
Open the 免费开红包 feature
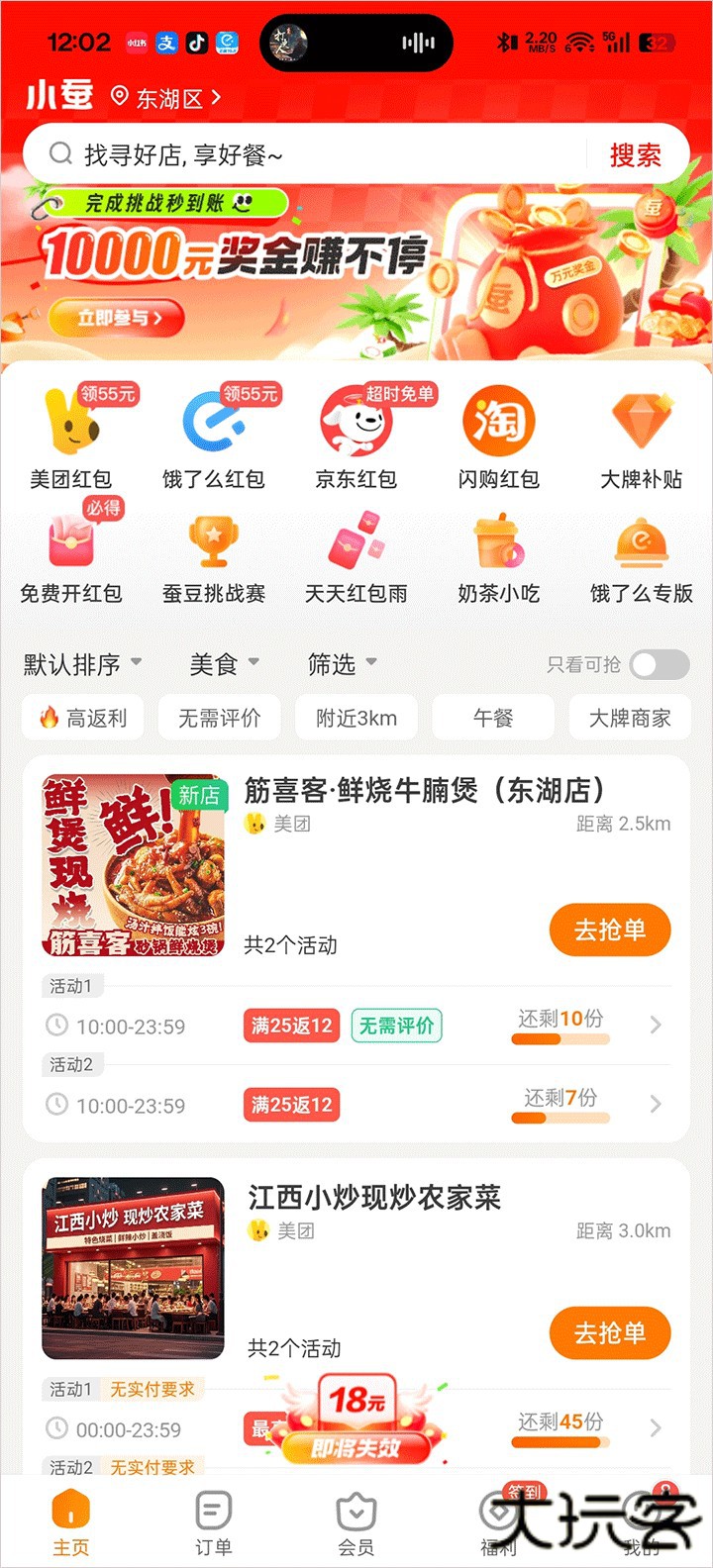[70, 551]
